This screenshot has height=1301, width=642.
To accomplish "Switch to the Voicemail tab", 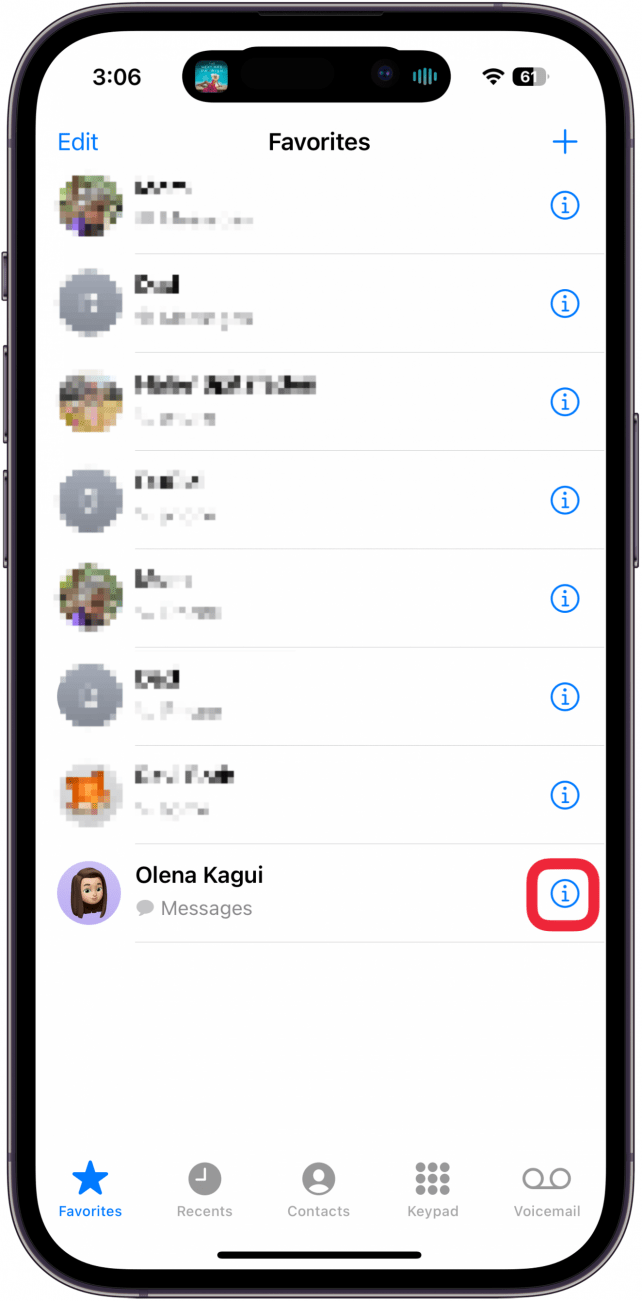I will (546, 1190).
